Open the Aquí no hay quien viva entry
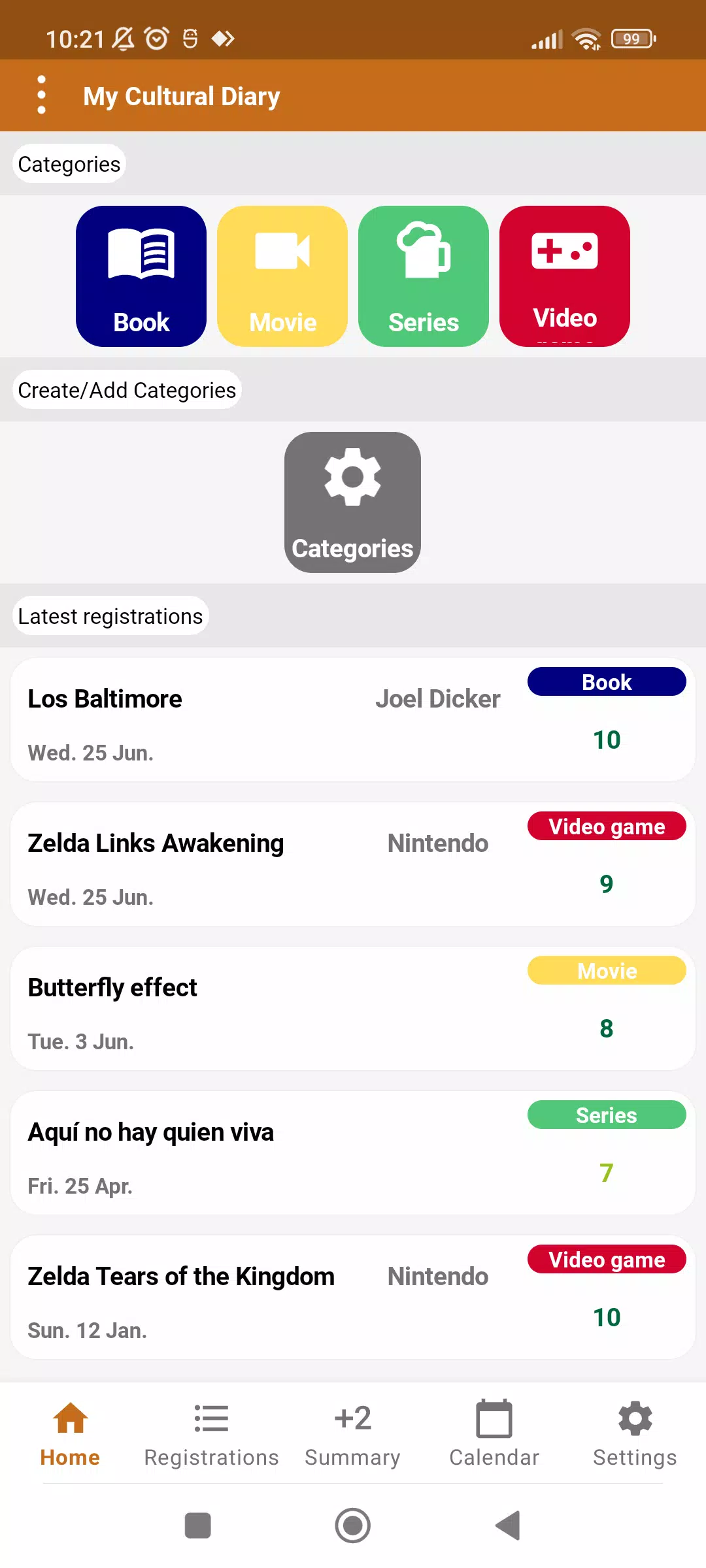 (353, 1152)
